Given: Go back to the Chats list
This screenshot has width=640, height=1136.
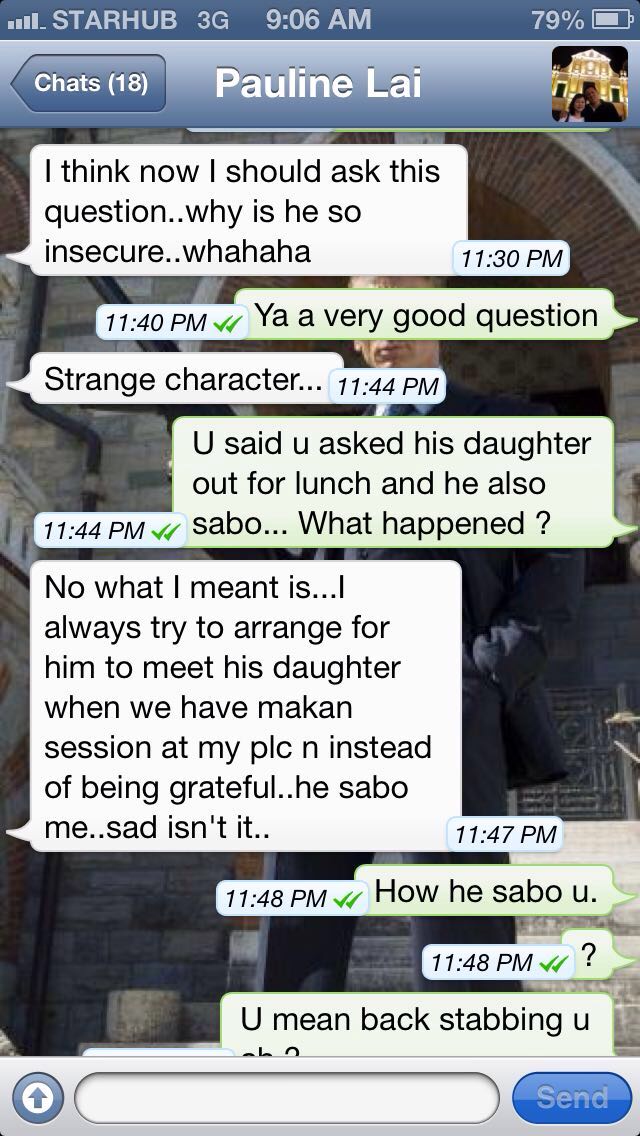Looking at the screenshot, I should [x=88, y=83].
